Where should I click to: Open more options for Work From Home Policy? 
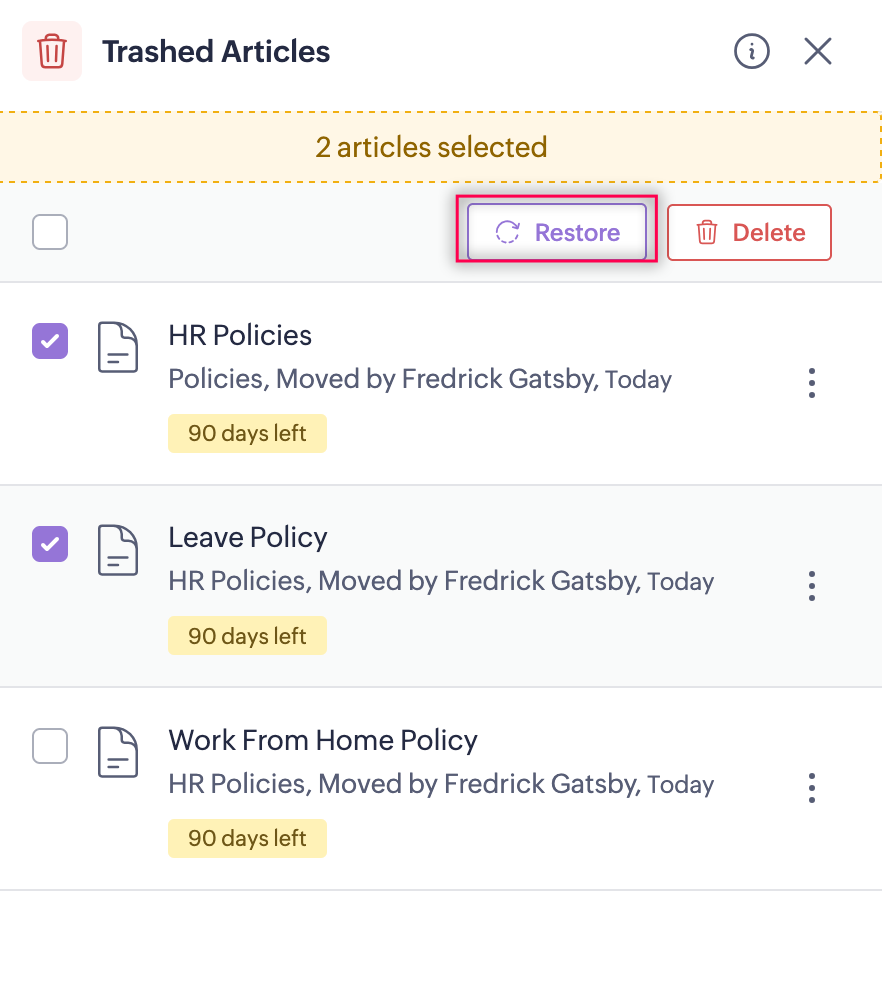(x=811, y=788)
